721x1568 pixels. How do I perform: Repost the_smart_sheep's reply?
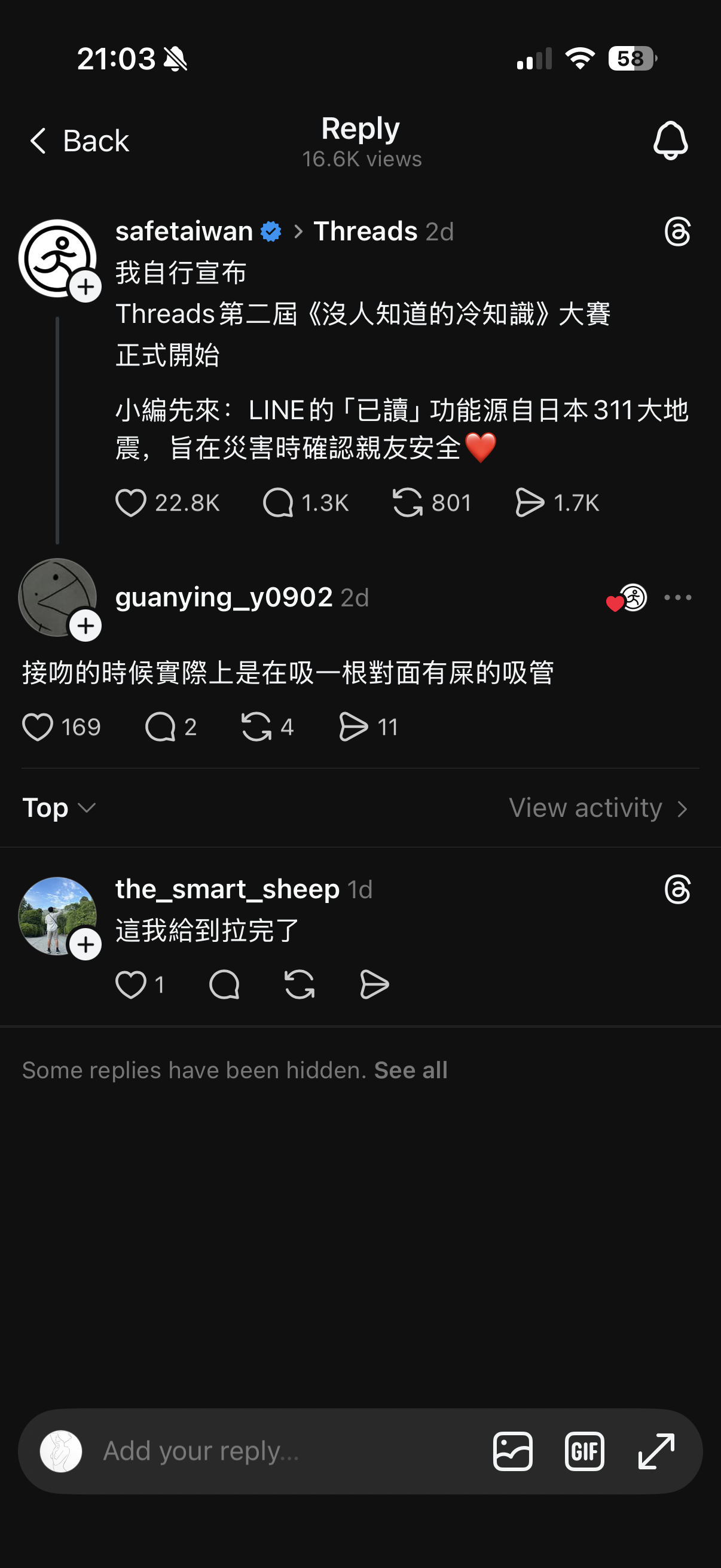[300, 984]
